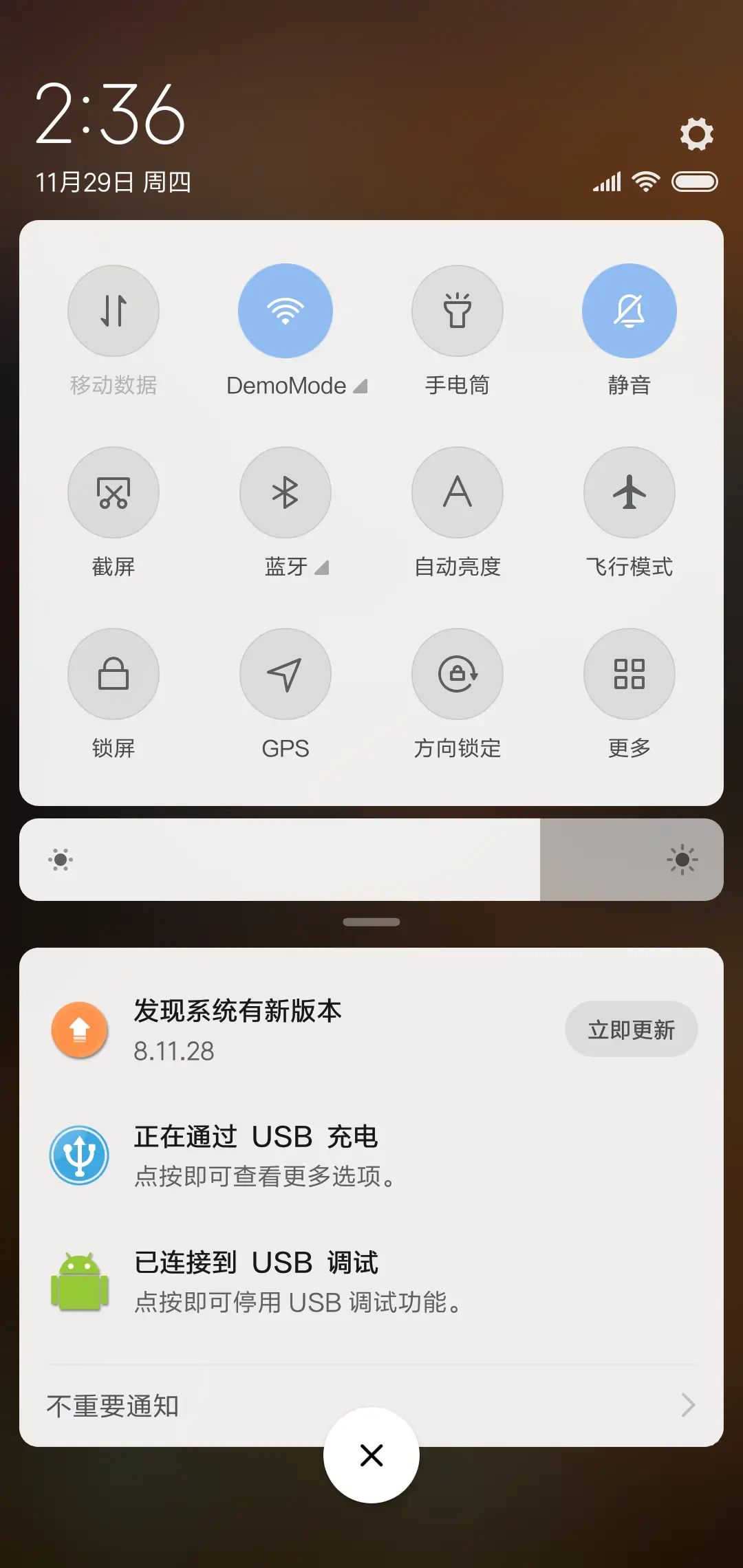743x1568 pixels.
Task: Toggle airplane mode (飞行模式)
Action: (629, 492)
